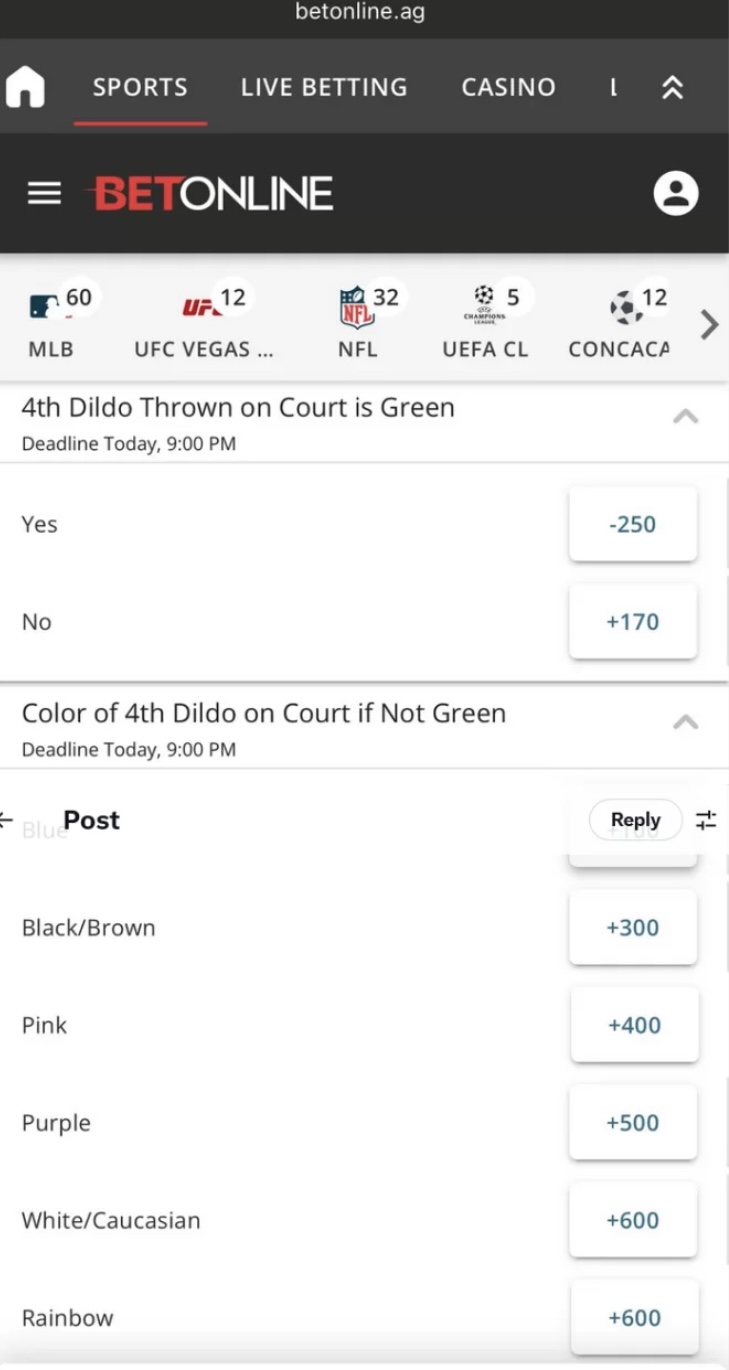
Task: Open the Casino tab
Action: [x=508, y=87]
